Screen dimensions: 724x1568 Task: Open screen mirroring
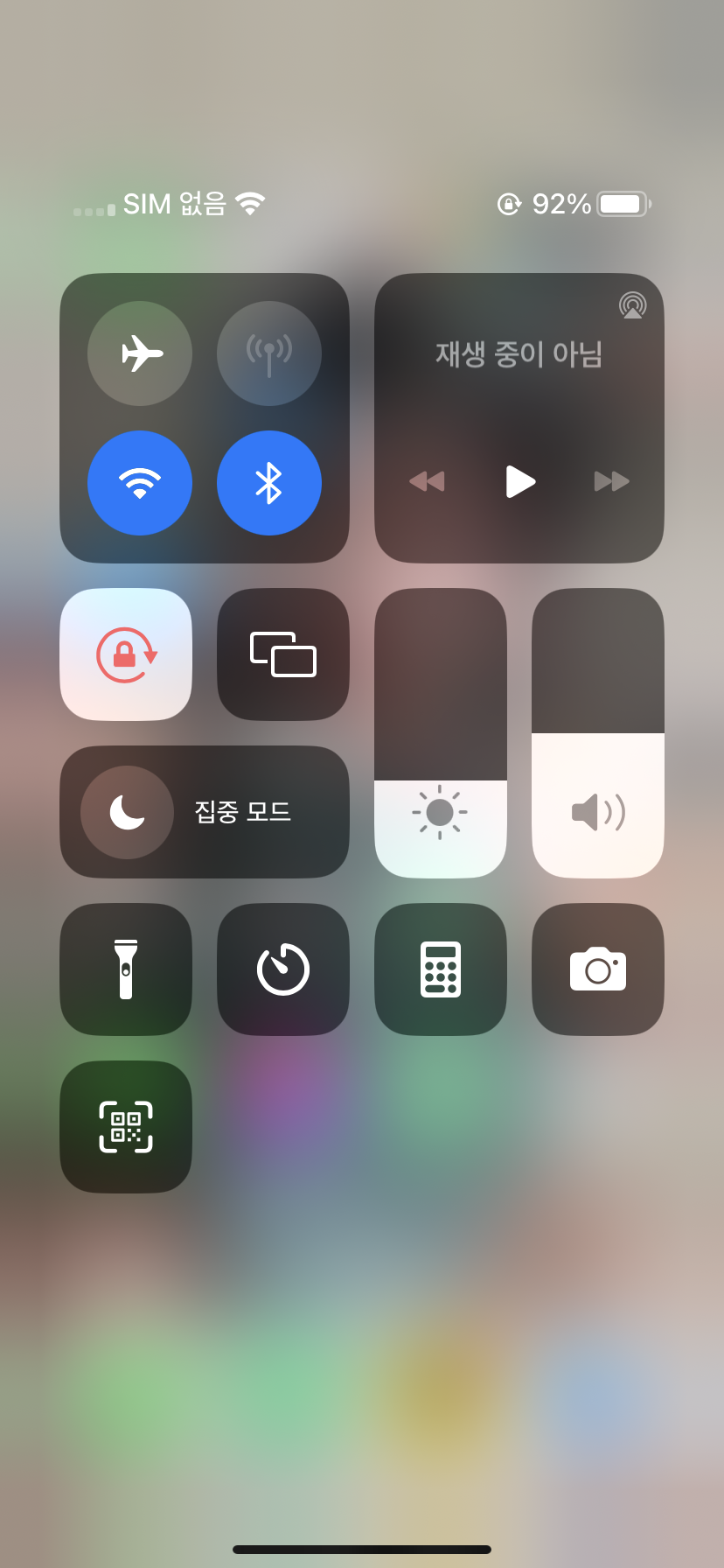[283, 654]
